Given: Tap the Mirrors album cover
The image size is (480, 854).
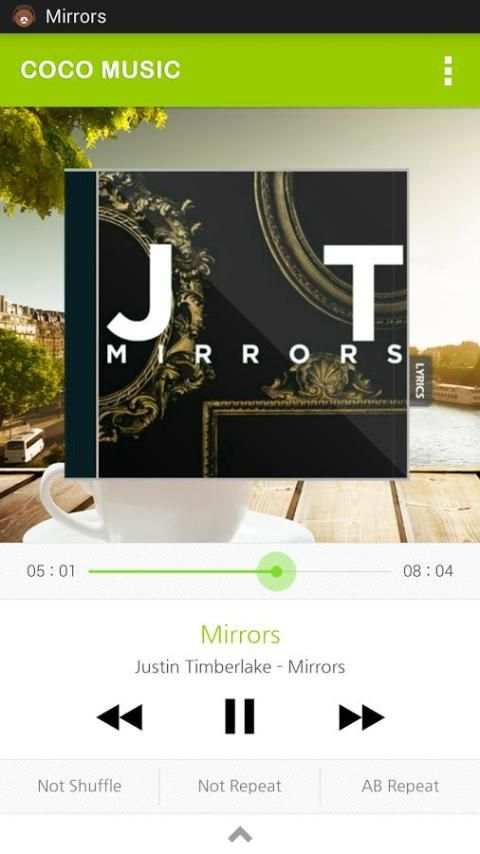Looking at the screenshot, I should point(236,325).
